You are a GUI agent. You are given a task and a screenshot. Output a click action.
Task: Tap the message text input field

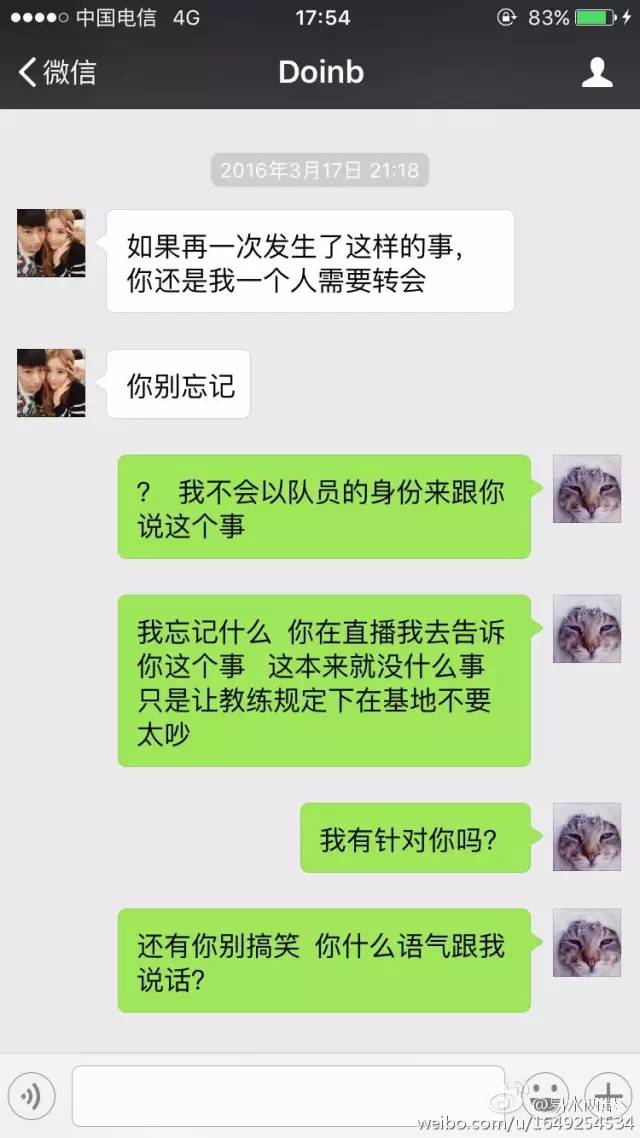pyautogui.click(x=288, y=1096)
